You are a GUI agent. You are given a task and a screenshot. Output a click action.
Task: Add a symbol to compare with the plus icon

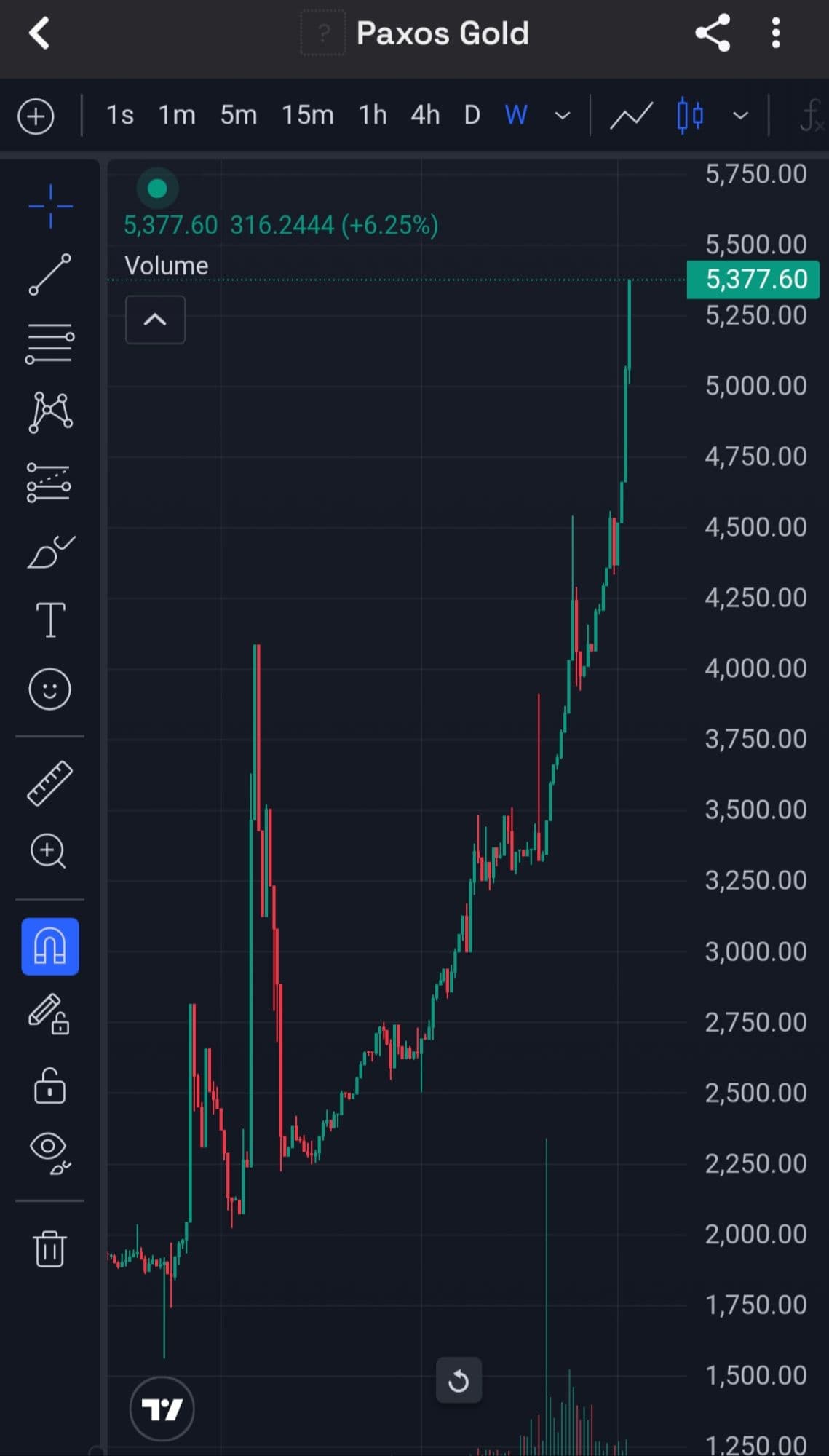tap(36, 116)
